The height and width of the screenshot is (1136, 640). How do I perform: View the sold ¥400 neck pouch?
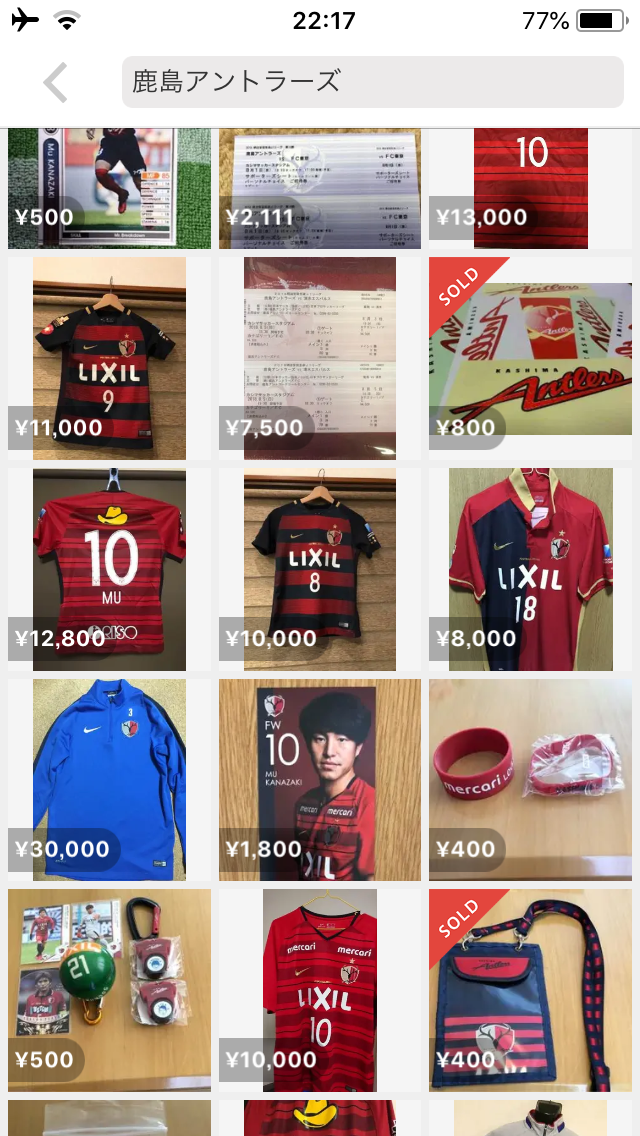pyautogui.click(x=530, y=989)
